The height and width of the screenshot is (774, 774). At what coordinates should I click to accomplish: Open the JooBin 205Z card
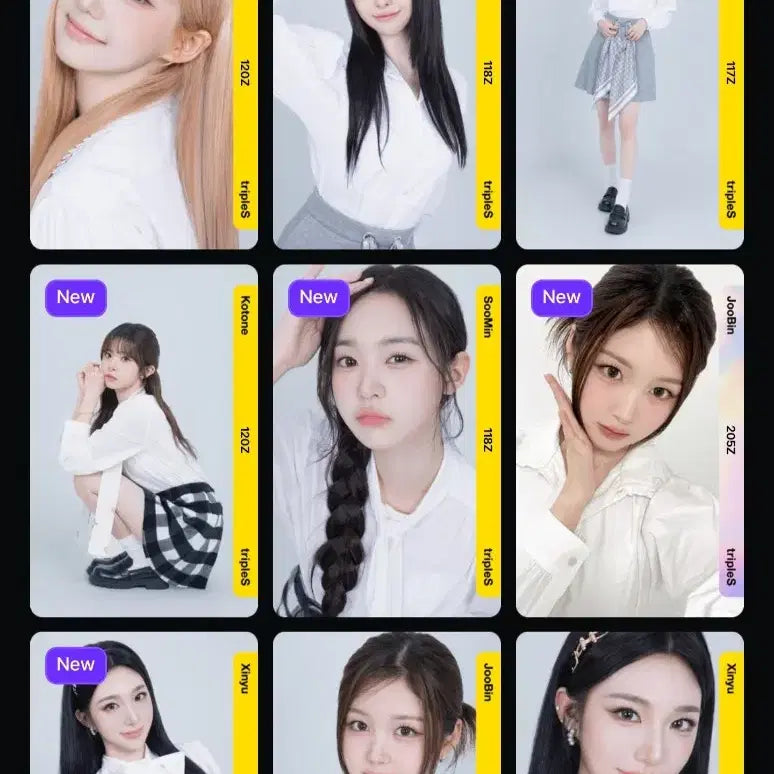tap(629, 440)
